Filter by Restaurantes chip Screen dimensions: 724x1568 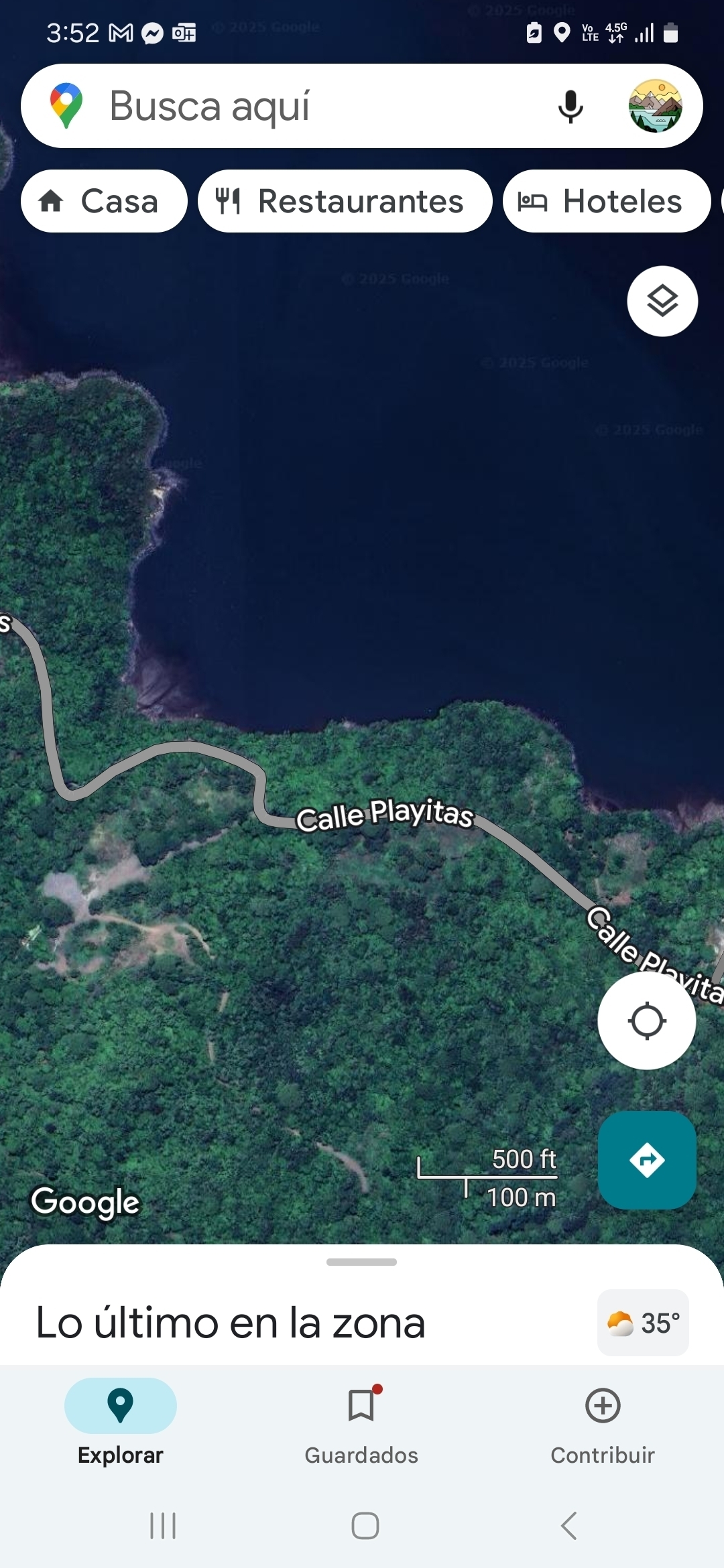click(x=345, y=201)
